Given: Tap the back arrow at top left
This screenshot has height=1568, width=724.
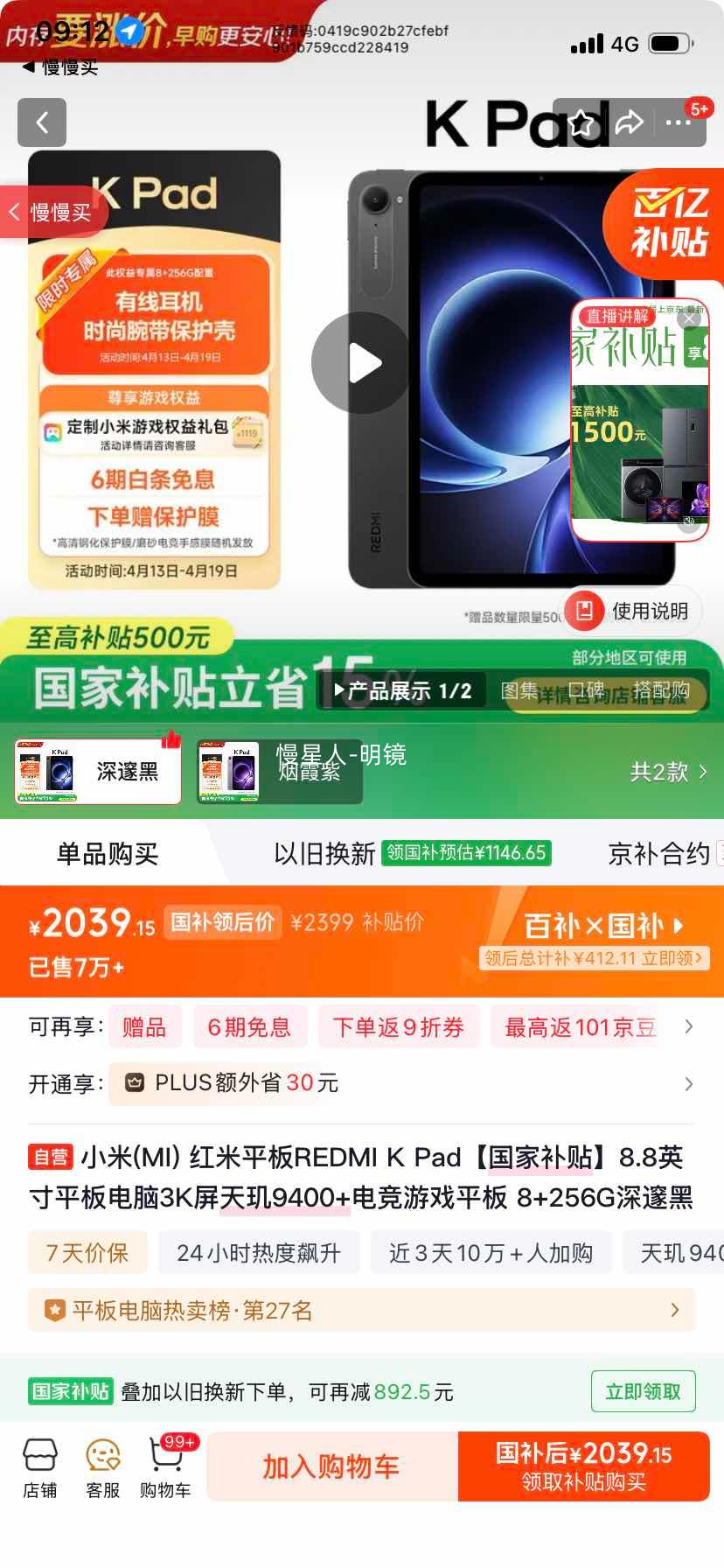Looking at the screenshot, I should [x=41, y=122].
